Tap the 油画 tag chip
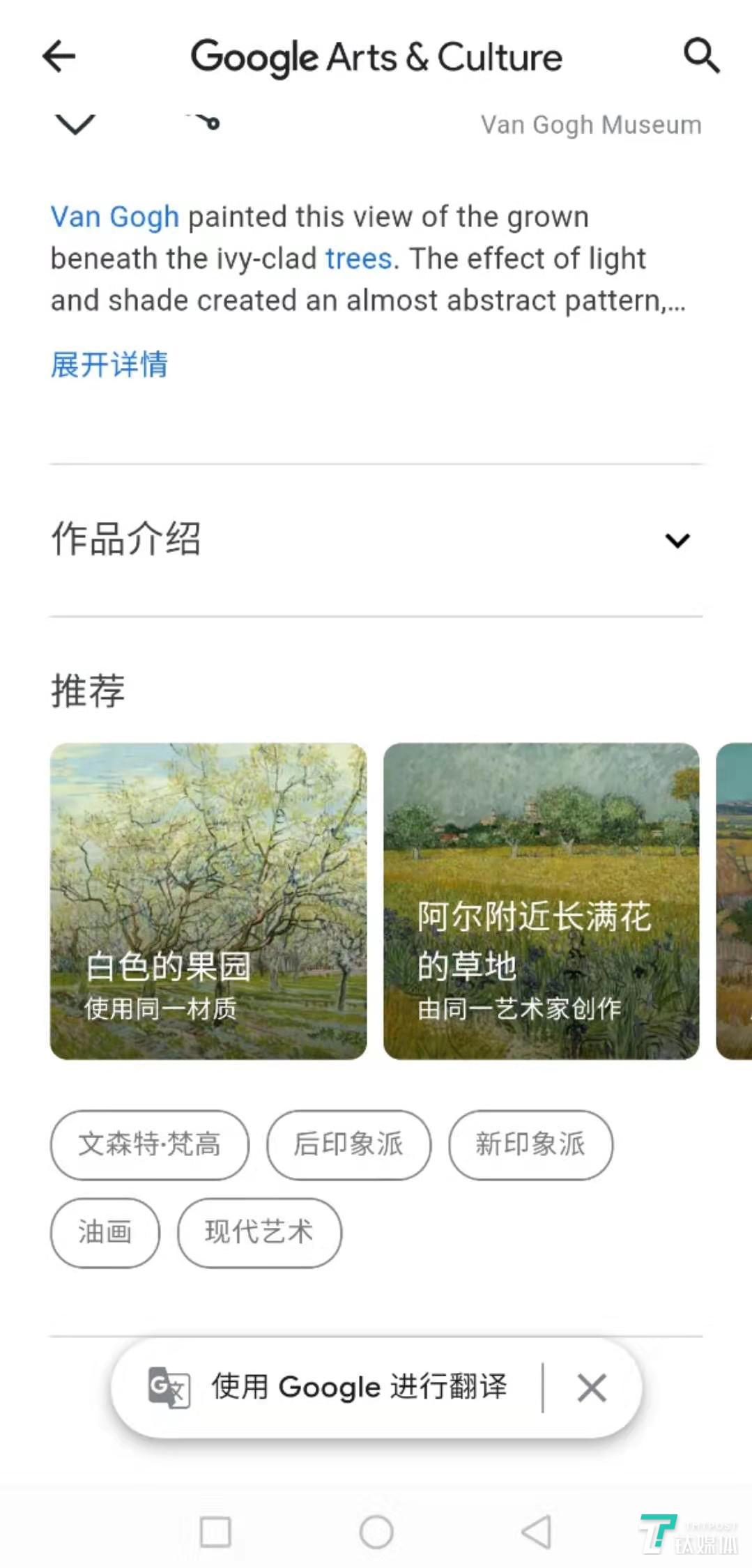 coord(104,1232)
